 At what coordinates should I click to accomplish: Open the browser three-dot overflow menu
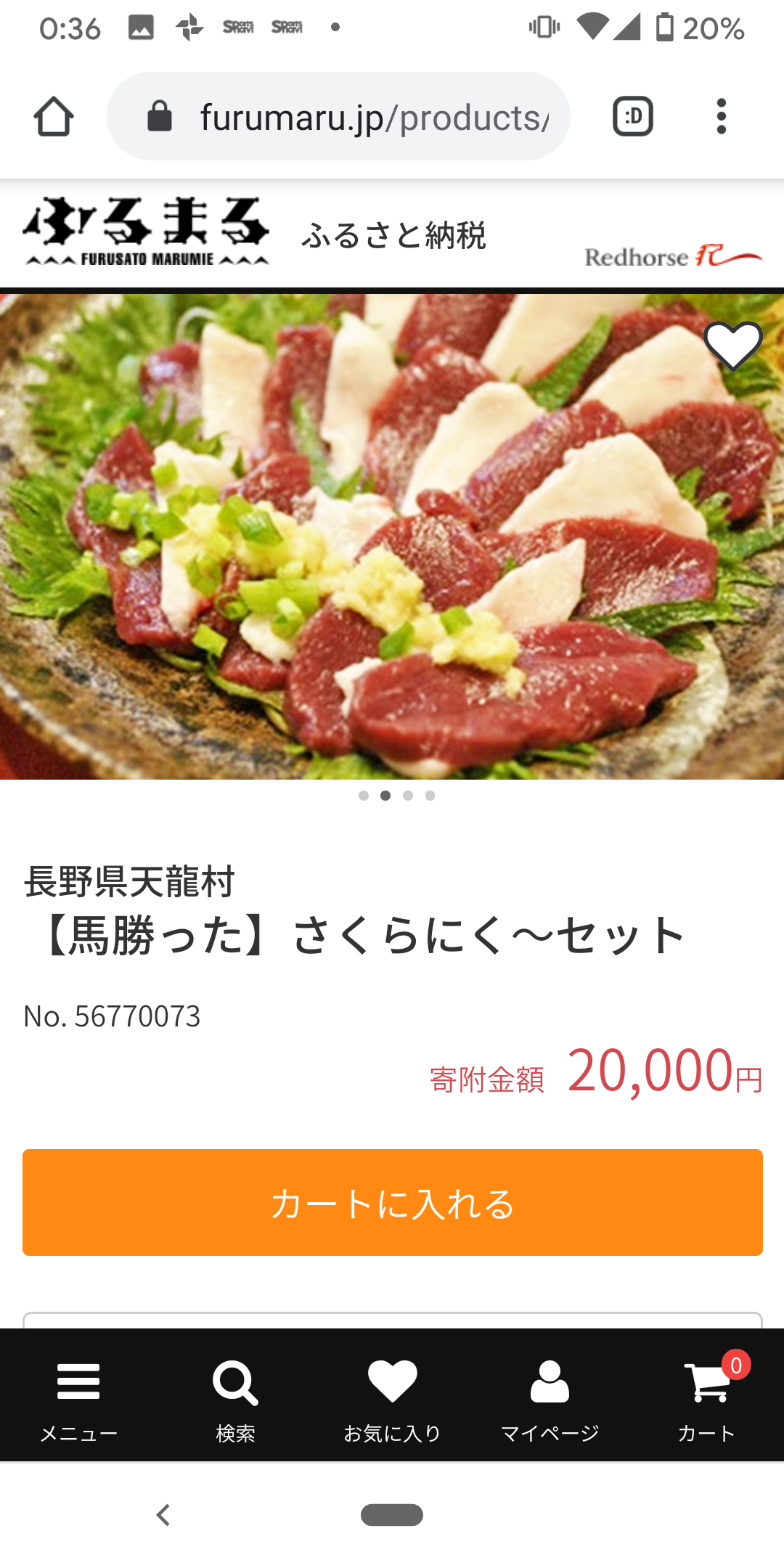pyautogui.click(x=722, y=116)
